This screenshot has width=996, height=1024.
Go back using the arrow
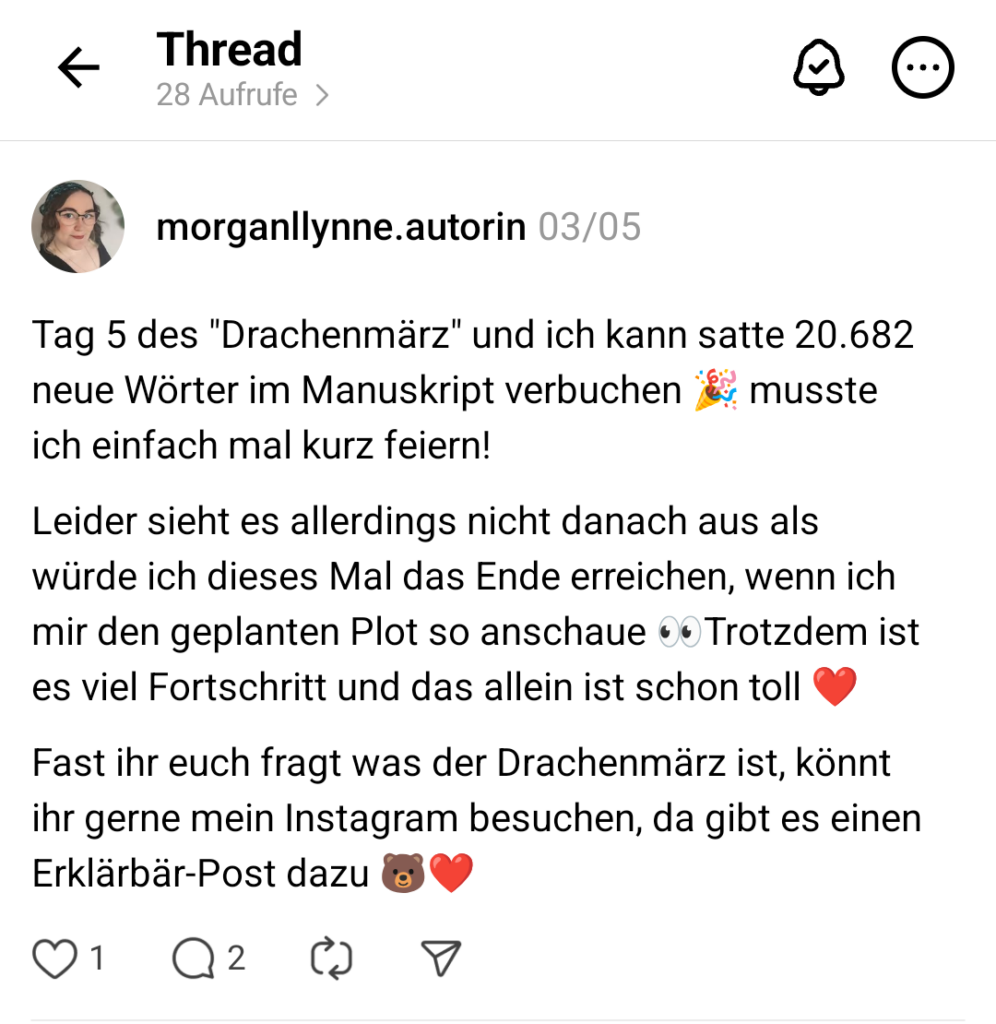pyautogui.click(x=78, y=68)
